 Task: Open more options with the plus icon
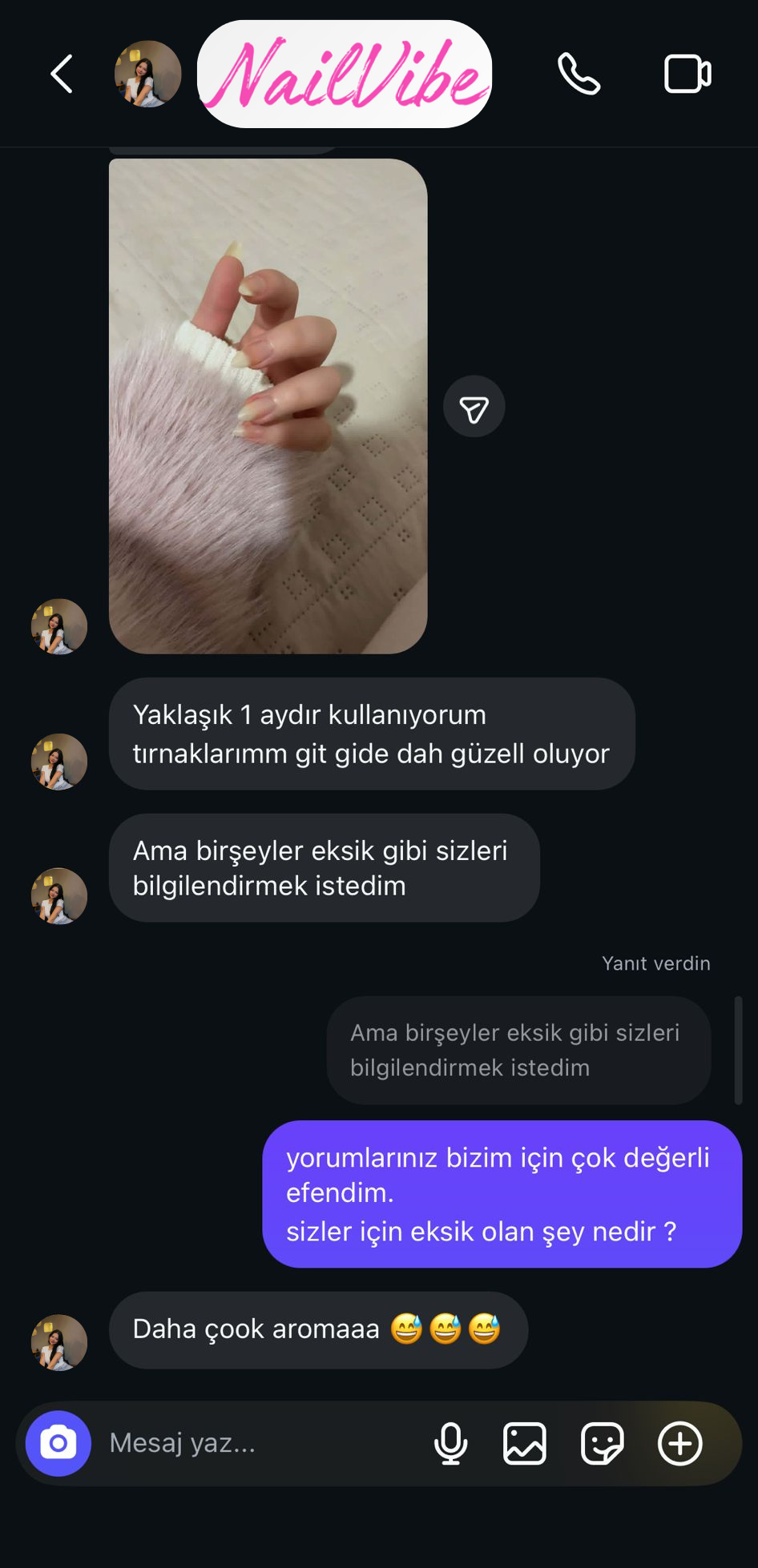pos(680,1444)
